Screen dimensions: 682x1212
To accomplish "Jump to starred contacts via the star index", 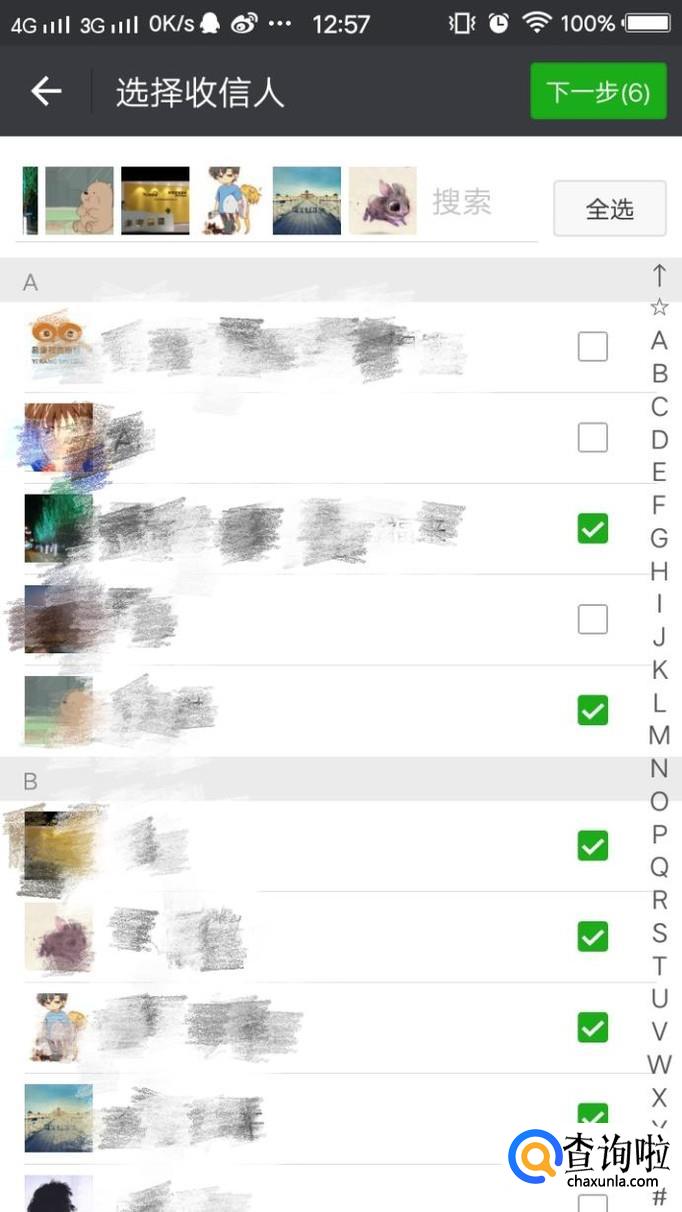I will pos(659,307).
